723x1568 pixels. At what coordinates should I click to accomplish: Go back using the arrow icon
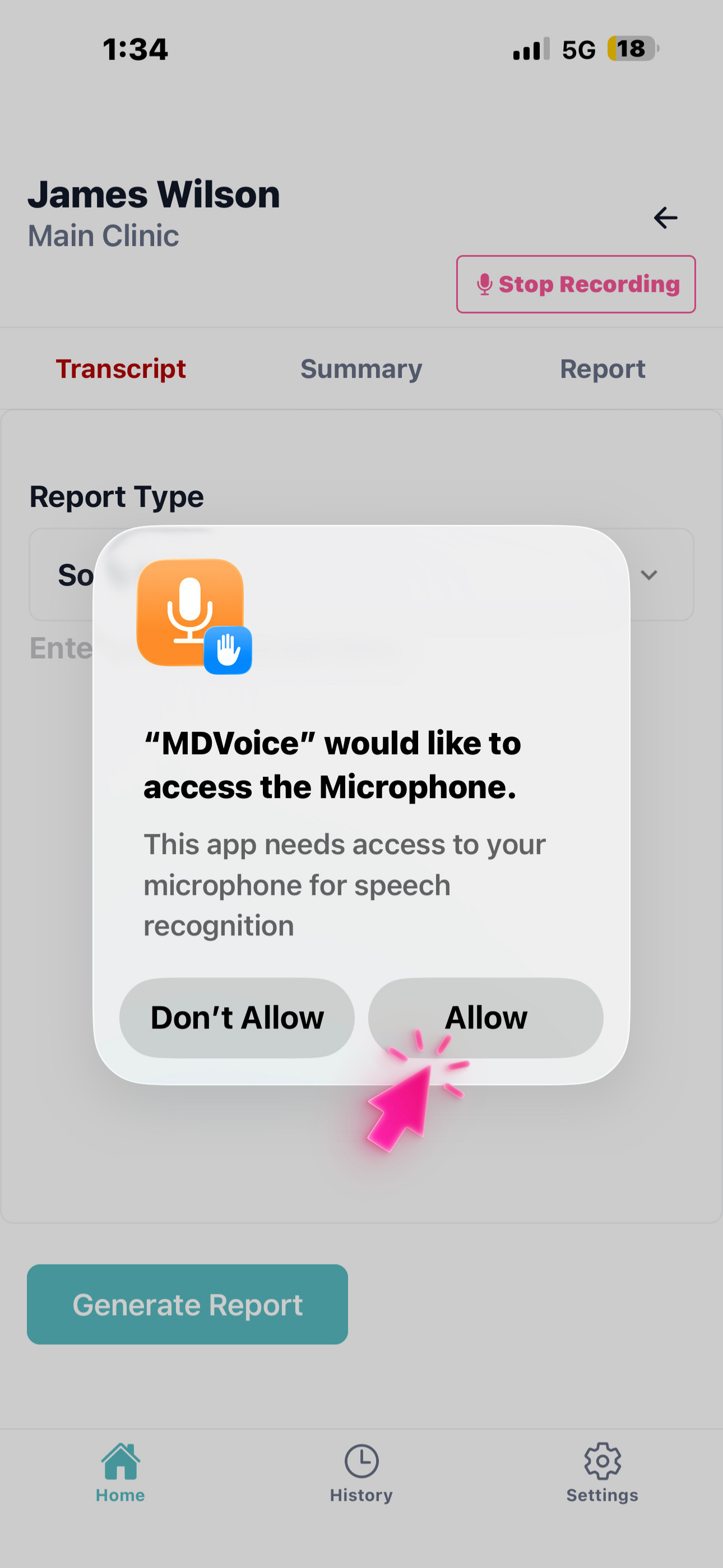pos(665,217)
